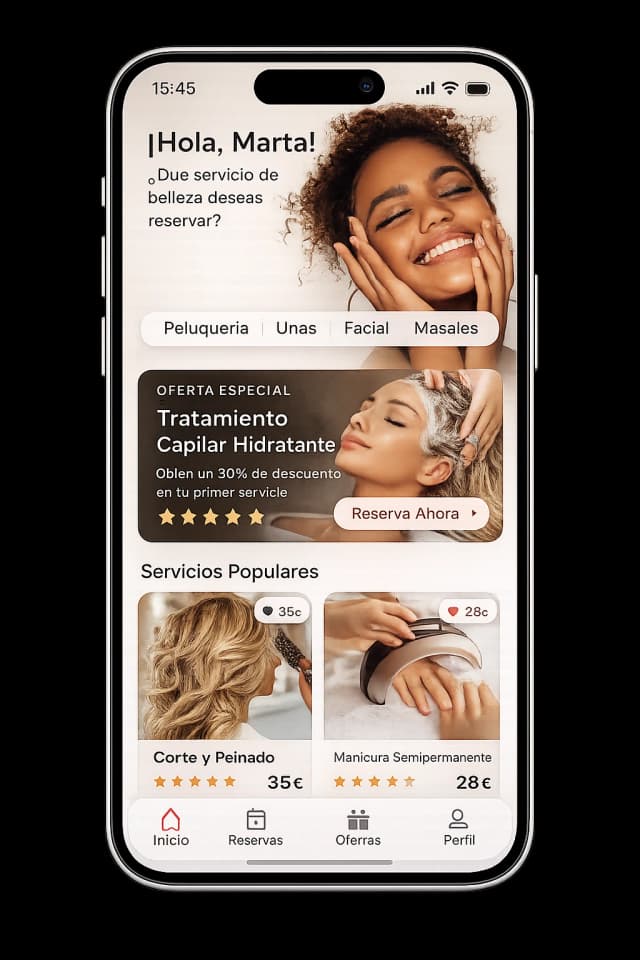Image resolution: width=640 pixels, height=960 pixels.
Task: Unfavorite Manicura Semipermanente using the red heart
Action: coord(453,611)
